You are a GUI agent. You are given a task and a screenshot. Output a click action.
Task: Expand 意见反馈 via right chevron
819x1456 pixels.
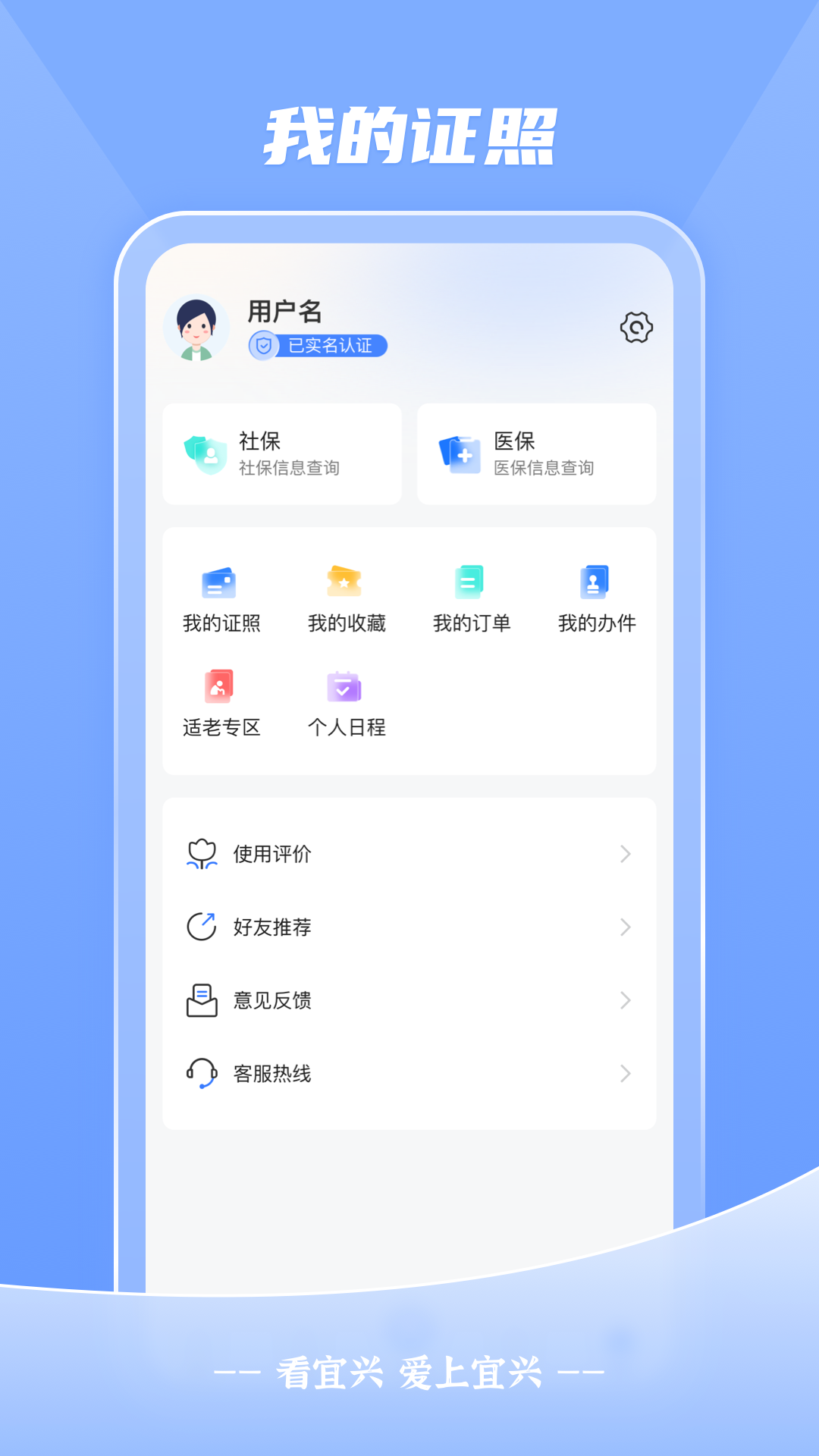[624, 1000]
